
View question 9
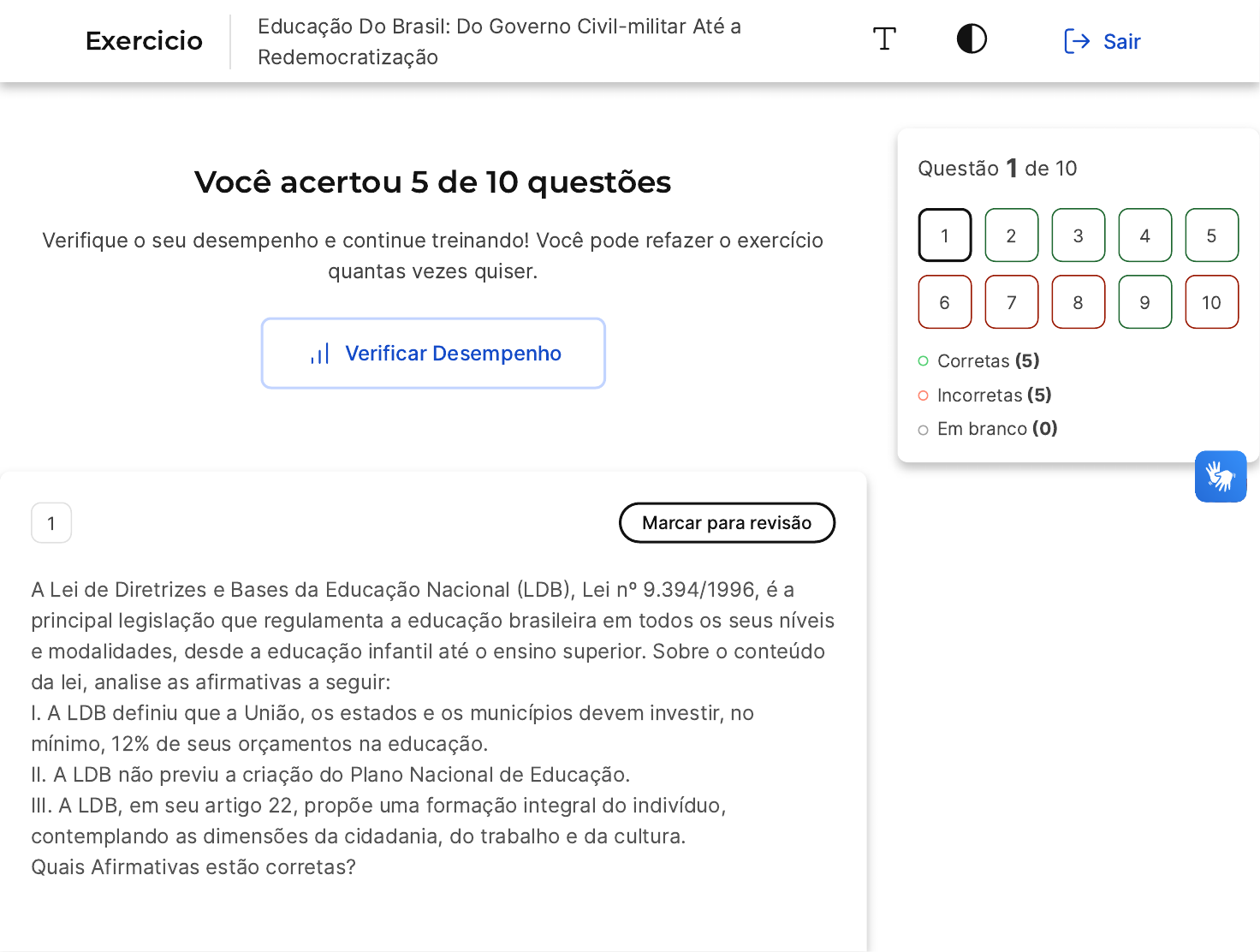click(1145, 302)
